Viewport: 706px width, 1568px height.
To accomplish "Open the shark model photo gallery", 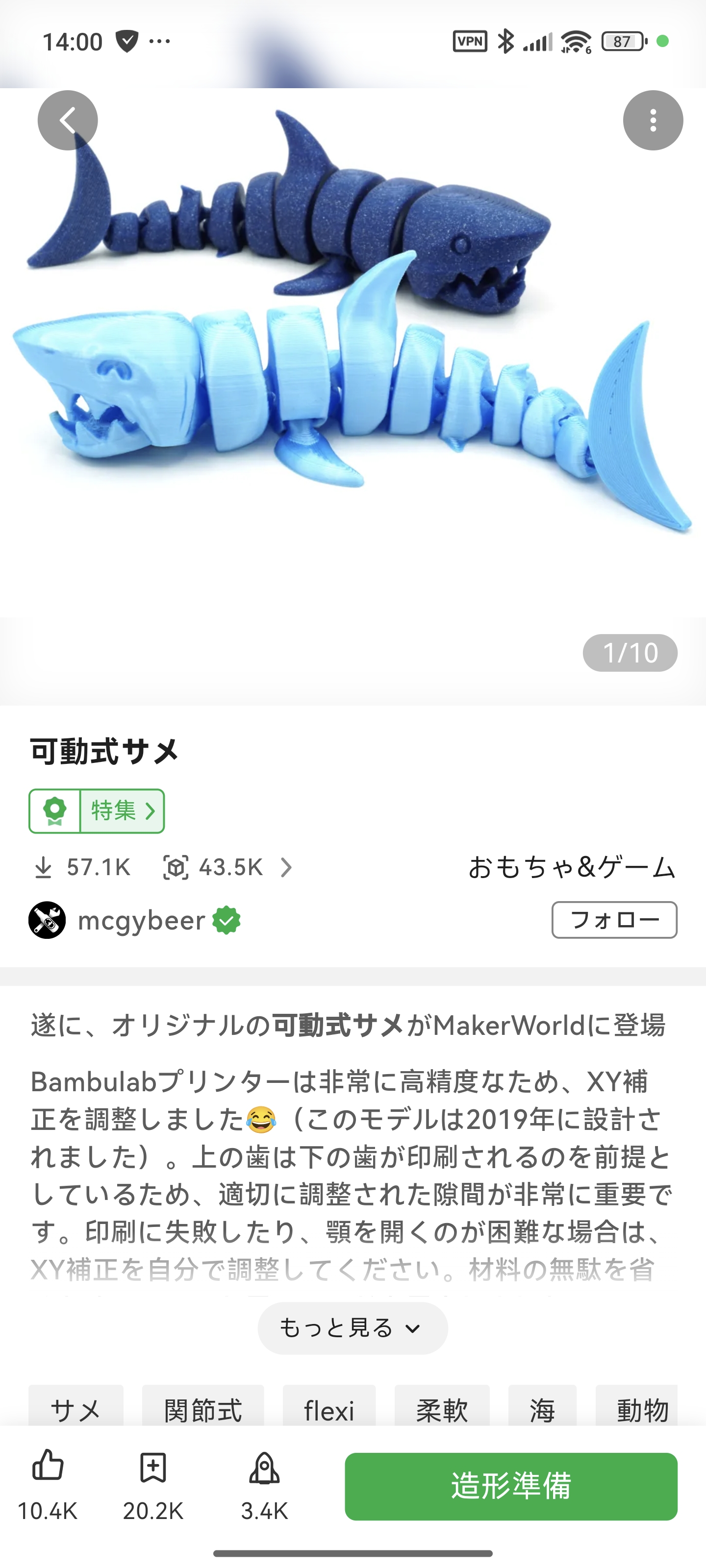I will [x=353, y=353].
